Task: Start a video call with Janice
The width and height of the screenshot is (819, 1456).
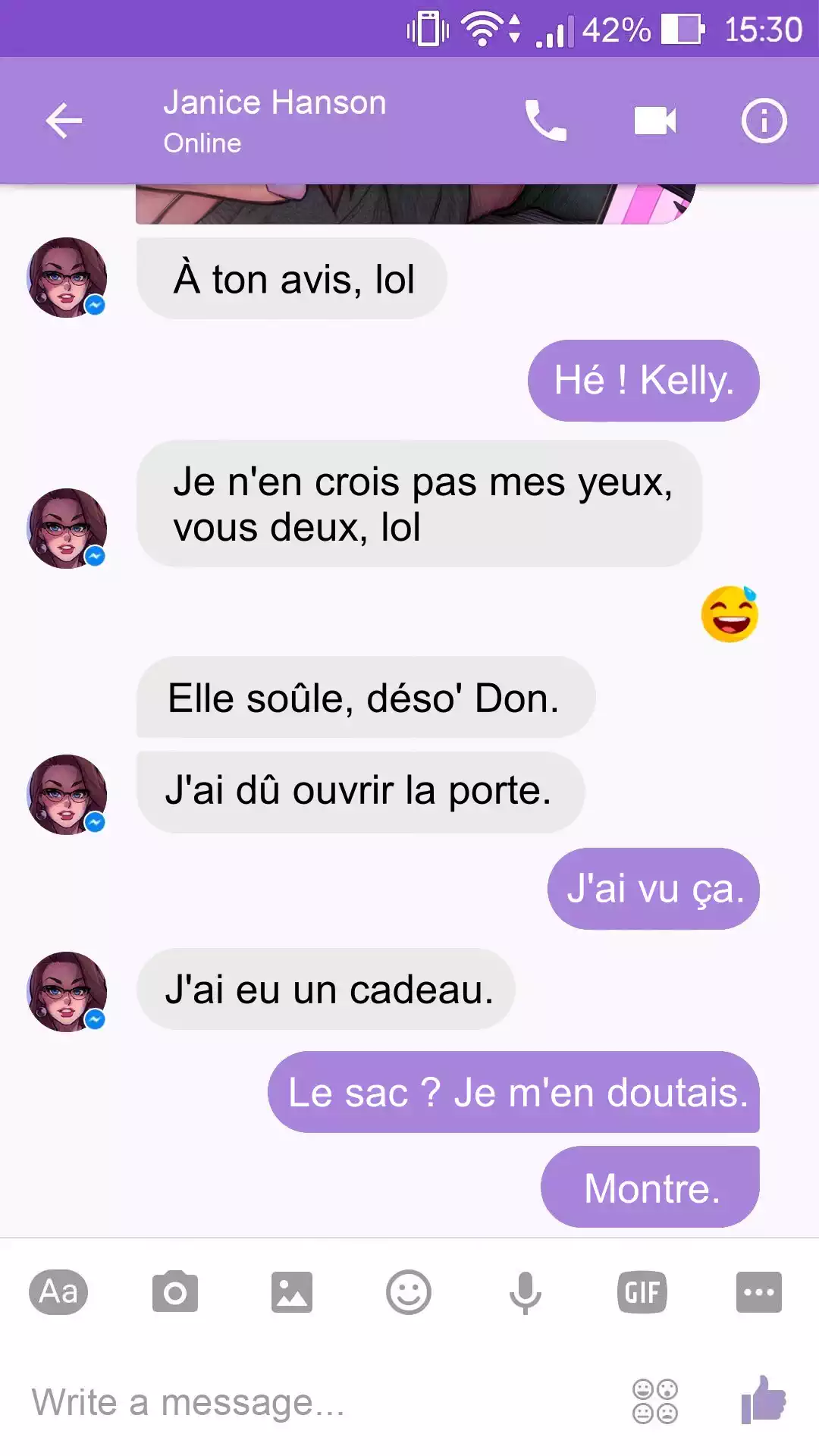Action: coord(654,121)
